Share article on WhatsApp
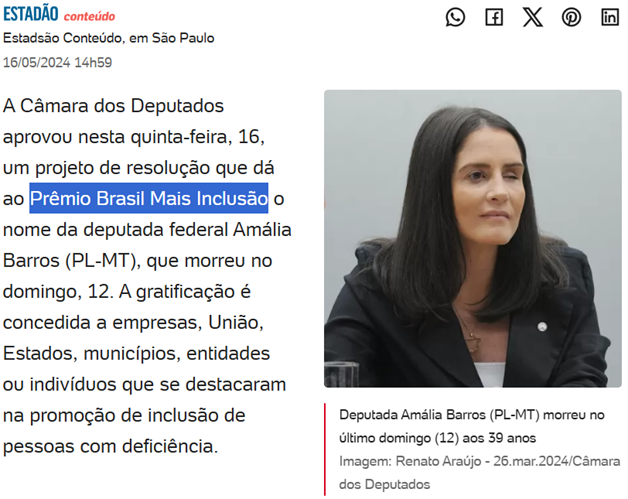The height and width of the screenshot is (499, 628). click(x=455, y=16)
